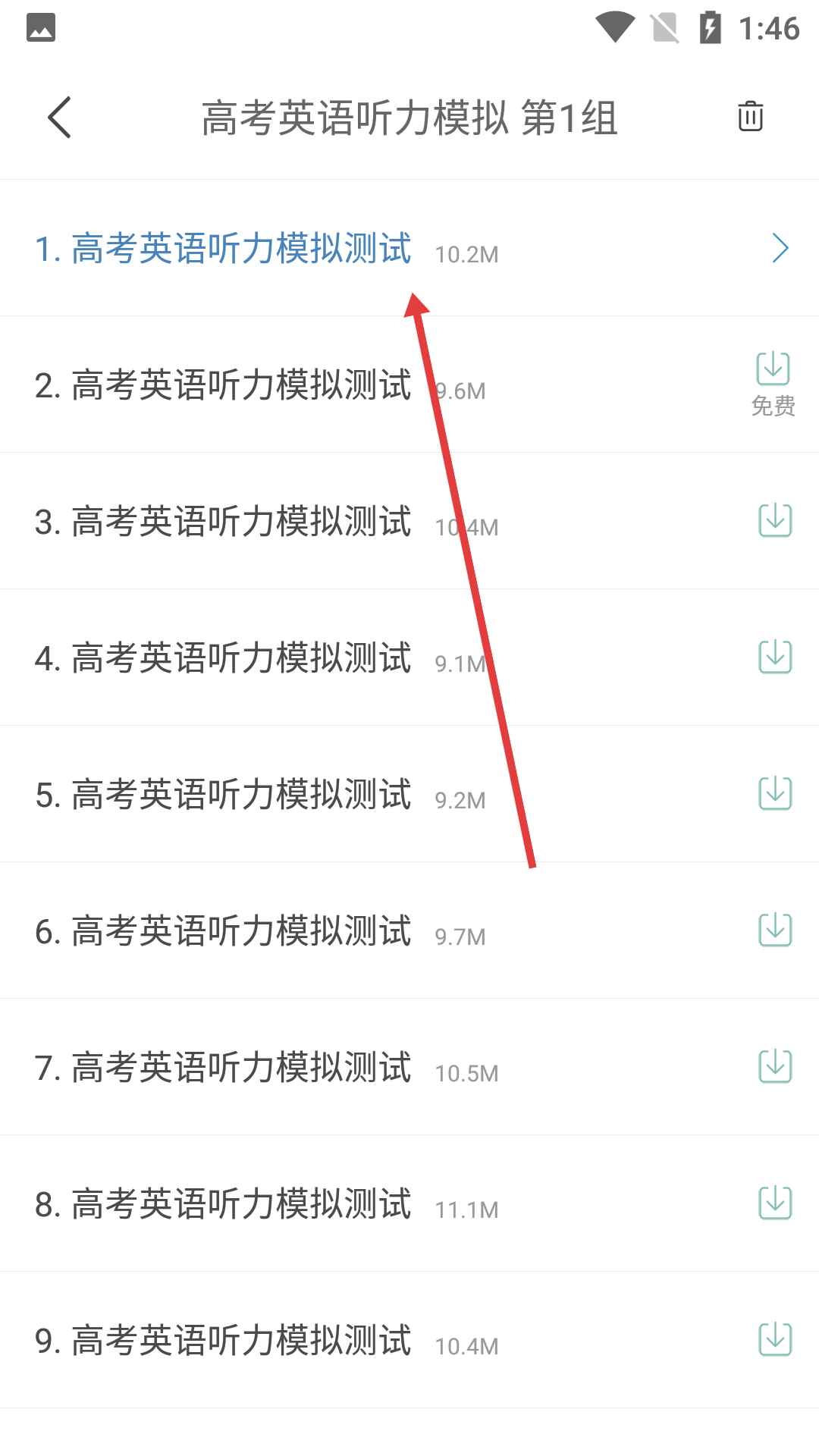Open listening test 1 (10.2M)
This screenshot has height=1456, width=819.
click(x=224, y=249)
